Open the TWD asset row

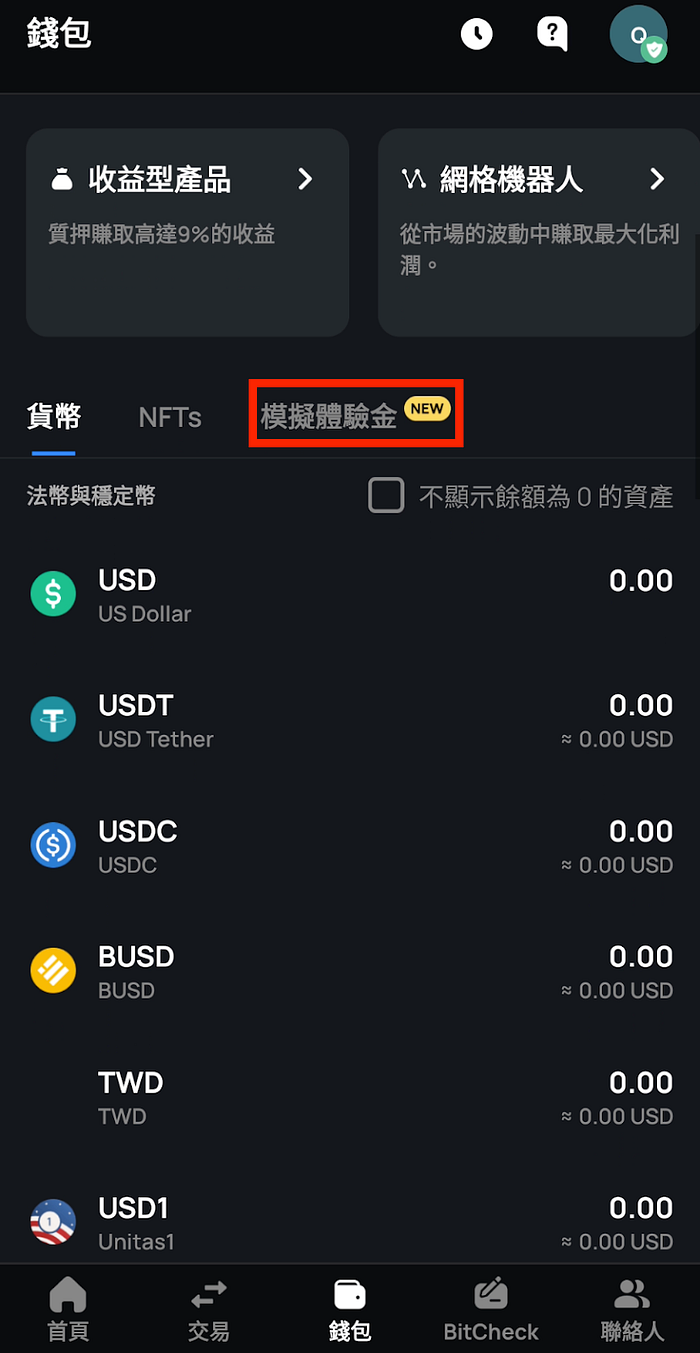point(350,1098)
